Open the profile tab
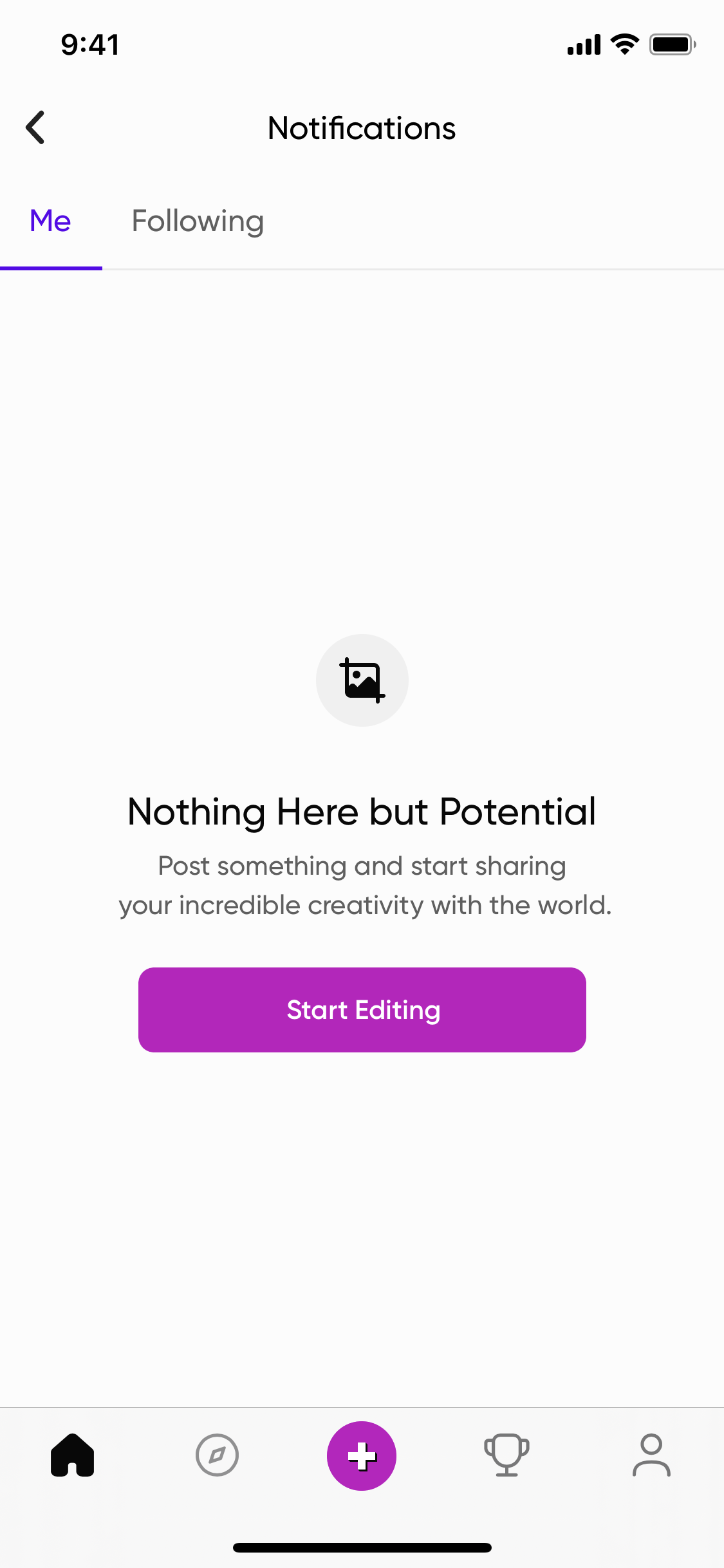Viewport: 724px width, 1568px height. coord(651,1455)
